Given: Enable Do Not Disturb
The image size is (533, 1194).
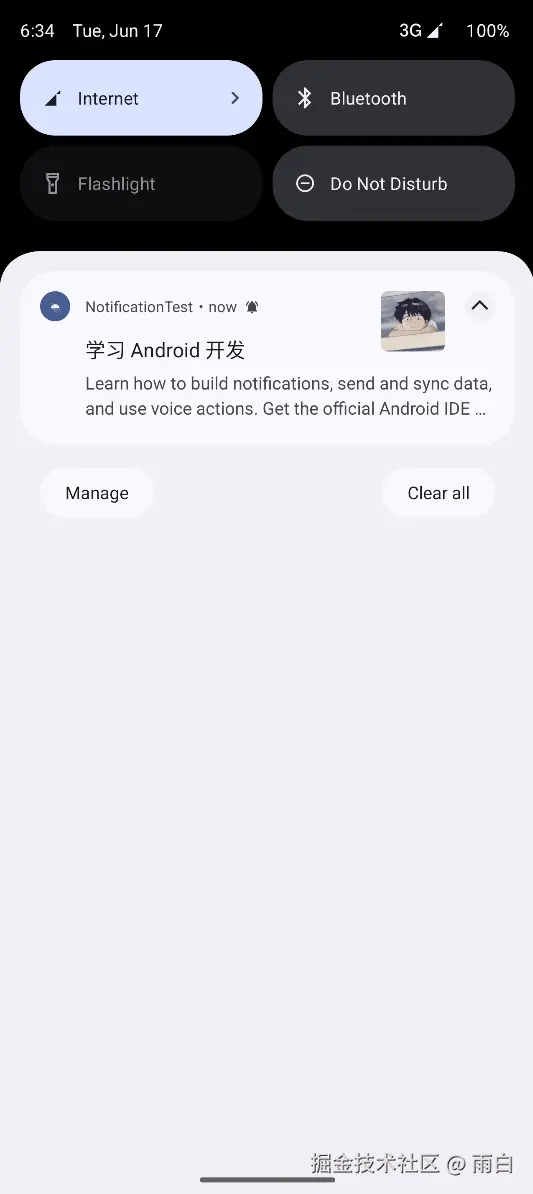Looking at the screenshot, I should coord(394,184).
